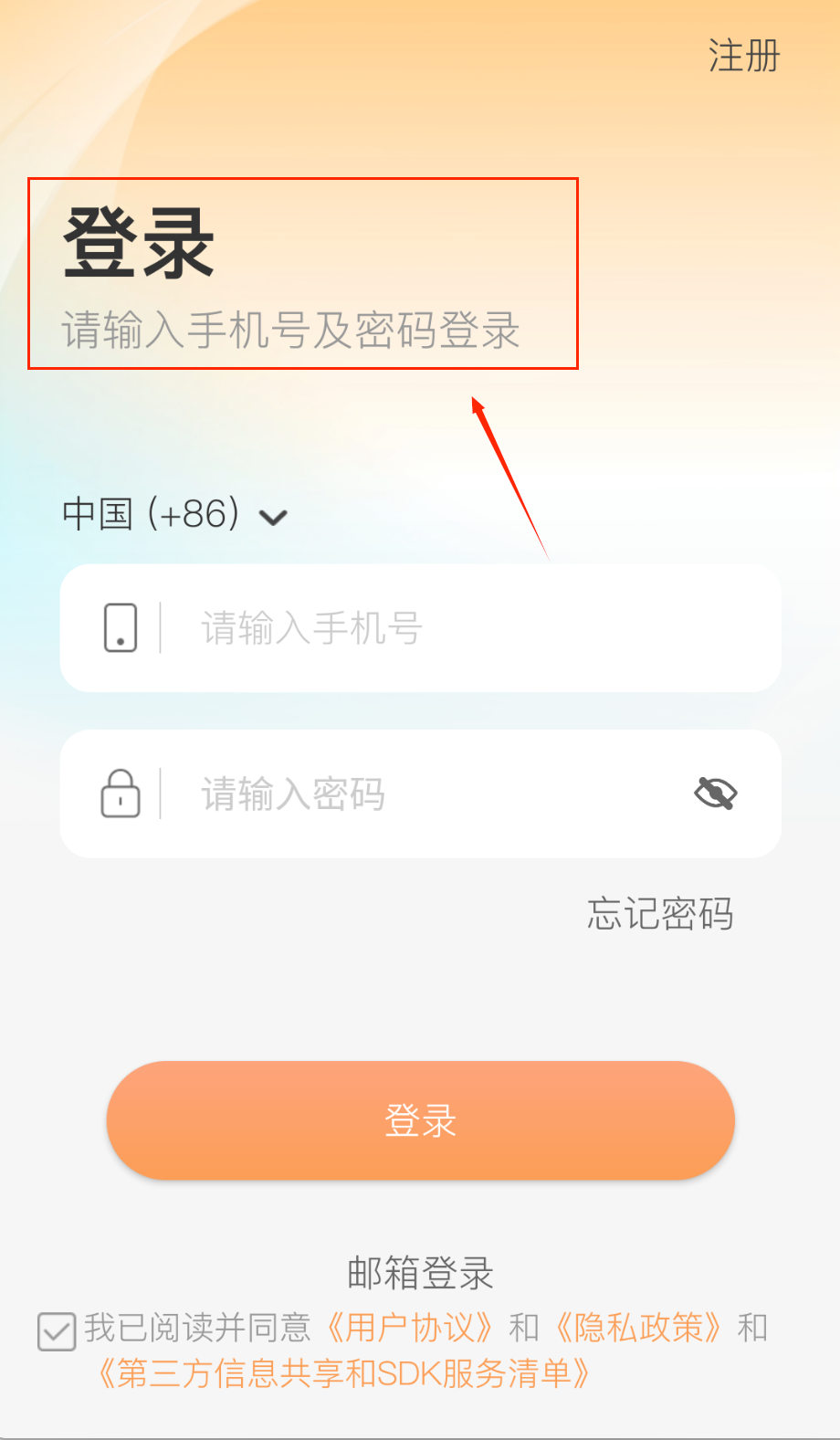Tap the orange 登录 button
The width and height of the screenshot is (840, 1440).
click(420, 1120)
